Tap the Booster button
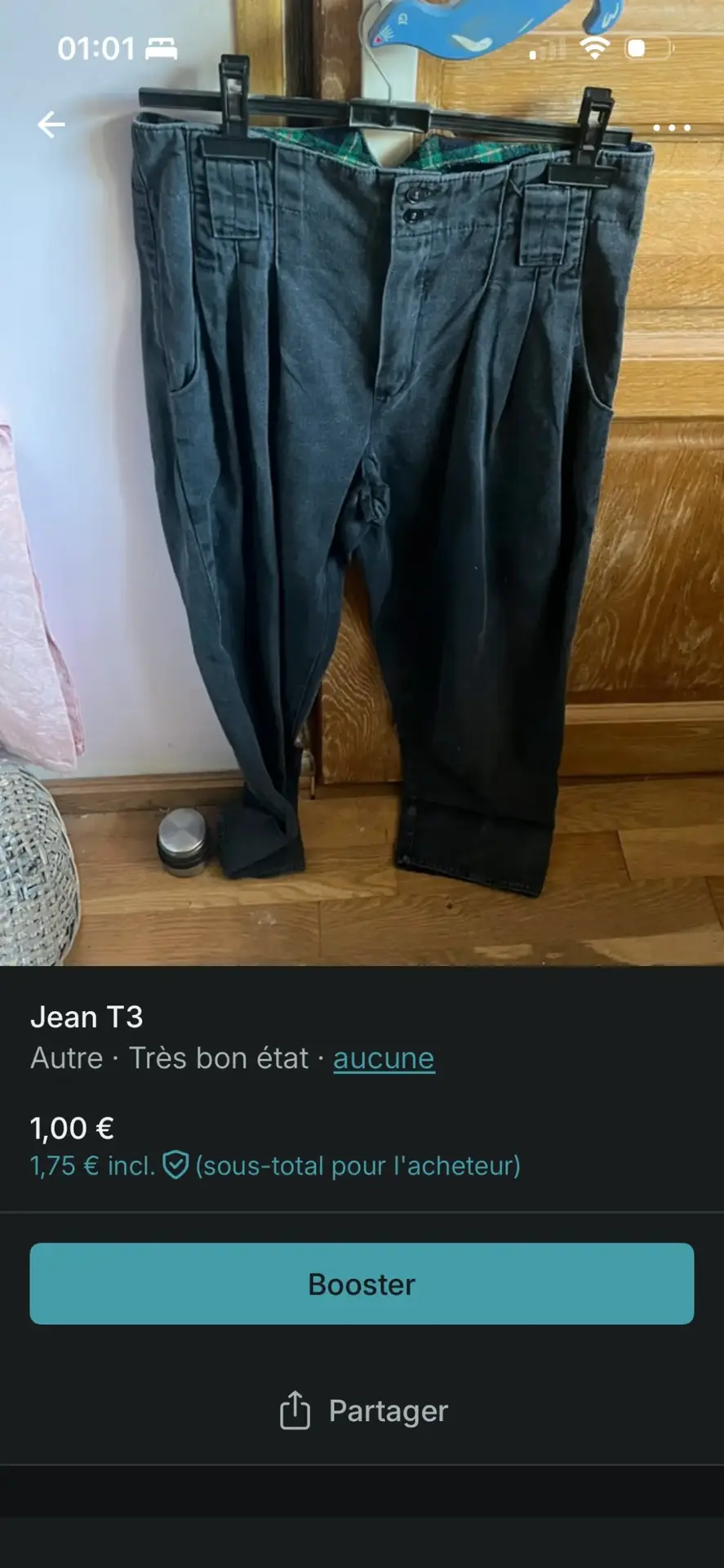The width and height of the screenshot is (724, 1568). tap(362, 1284)
